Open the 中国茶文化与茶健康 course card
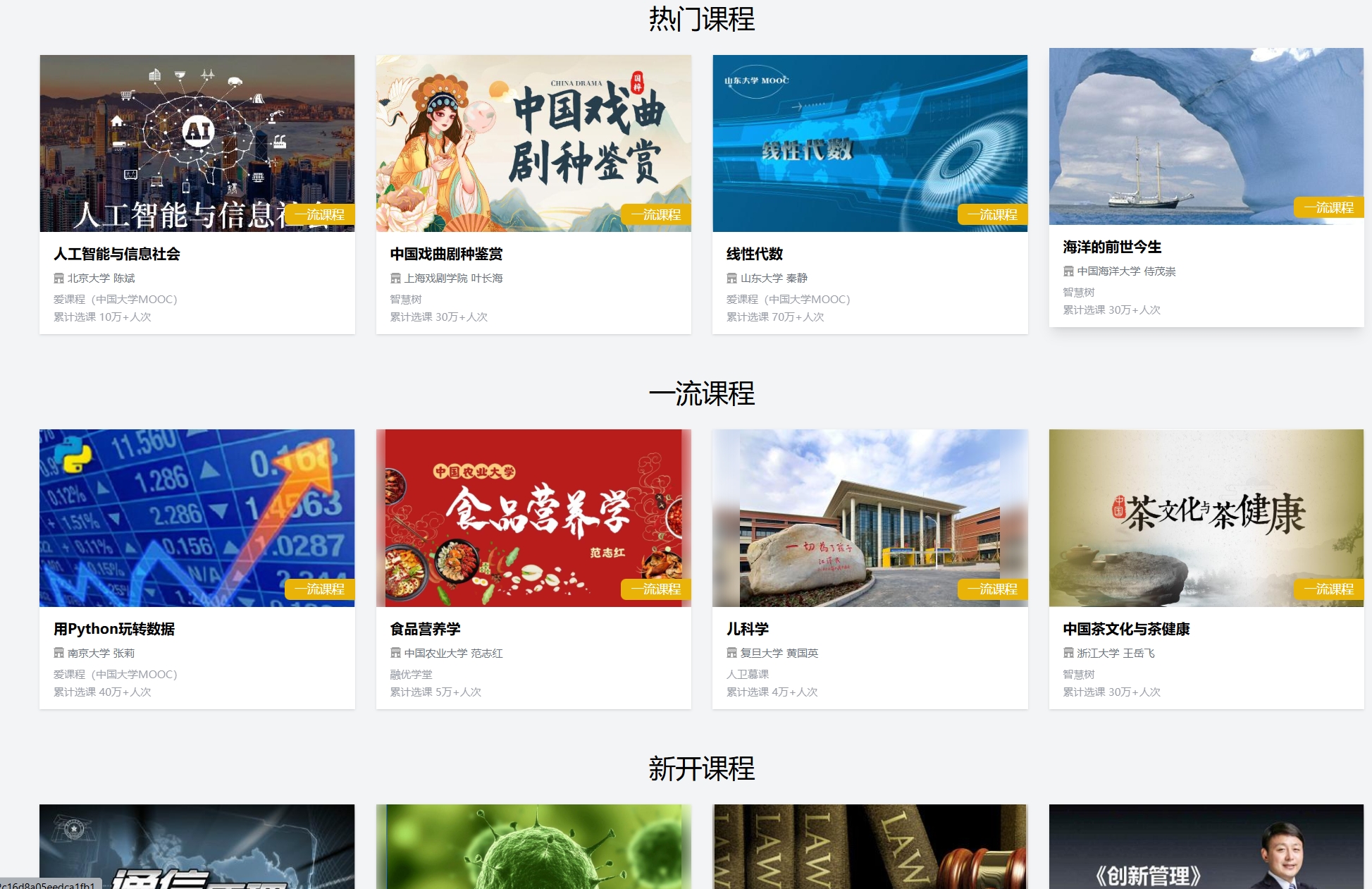The width and height of the screenshot is (1372, 889). tap(1206, 568)
